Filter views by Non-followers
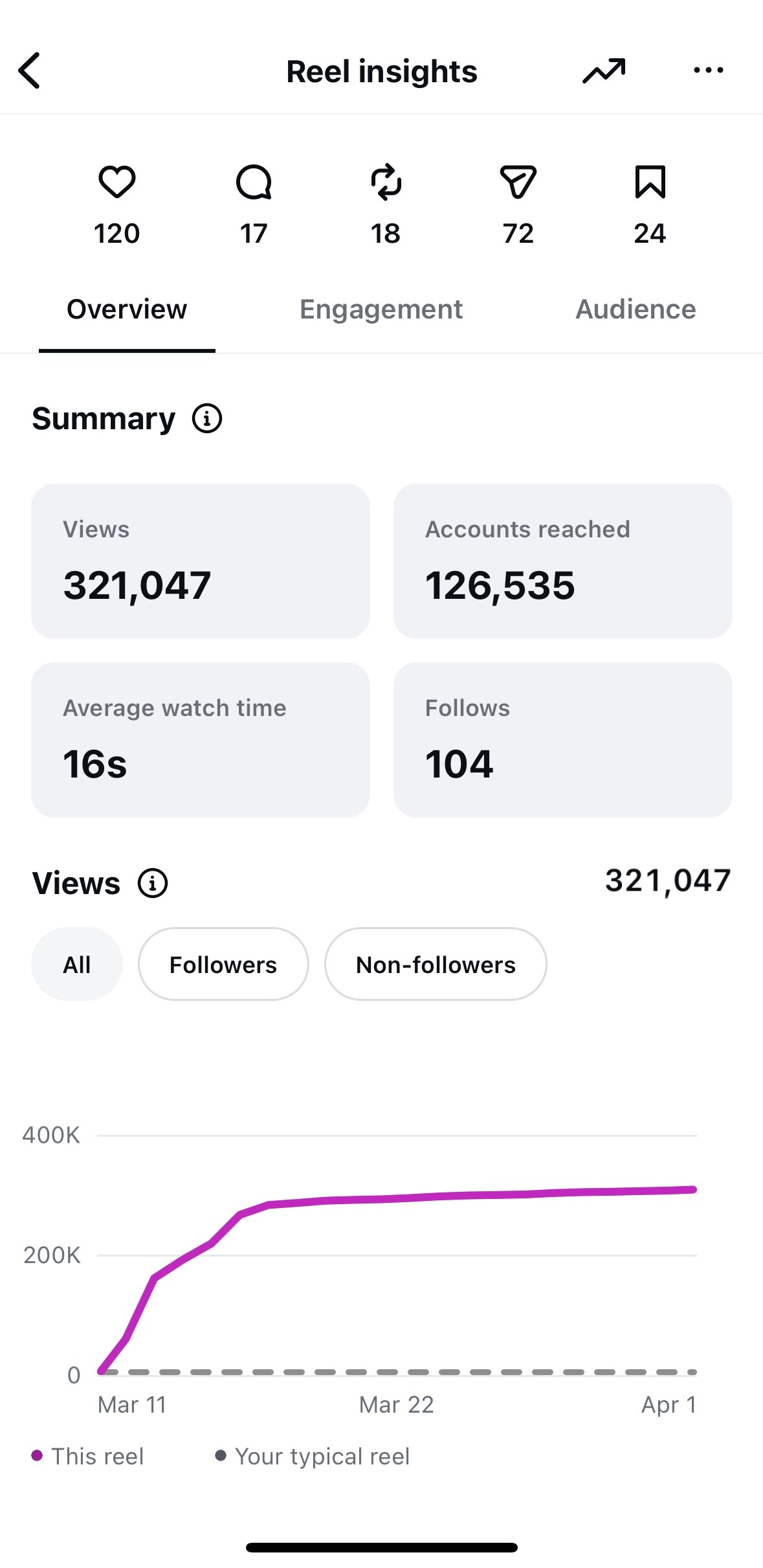The image size is (763, 1568). click(x=436, y=964)
